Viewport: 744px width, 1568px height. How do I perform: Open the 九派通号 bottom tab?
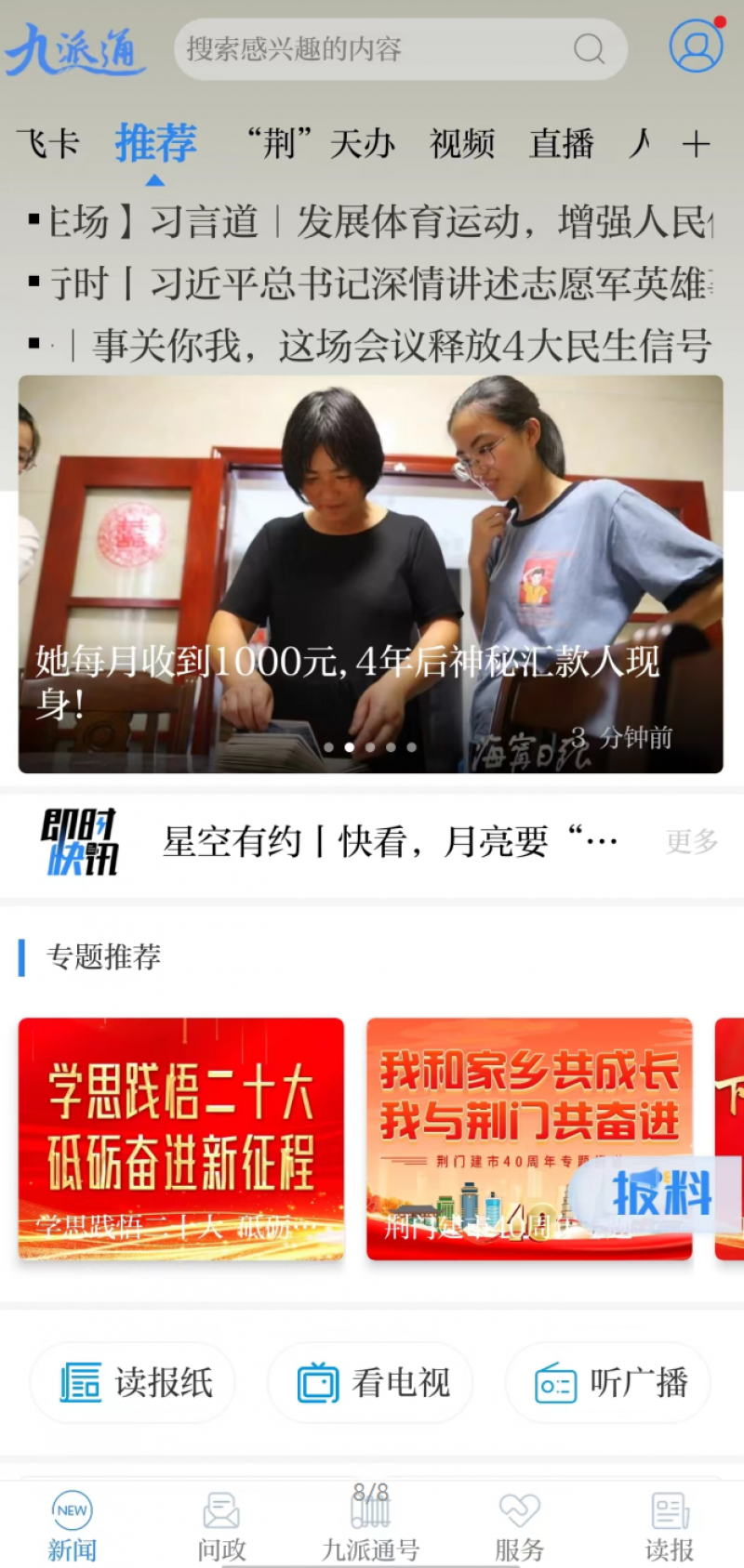tap(370, 1526)
